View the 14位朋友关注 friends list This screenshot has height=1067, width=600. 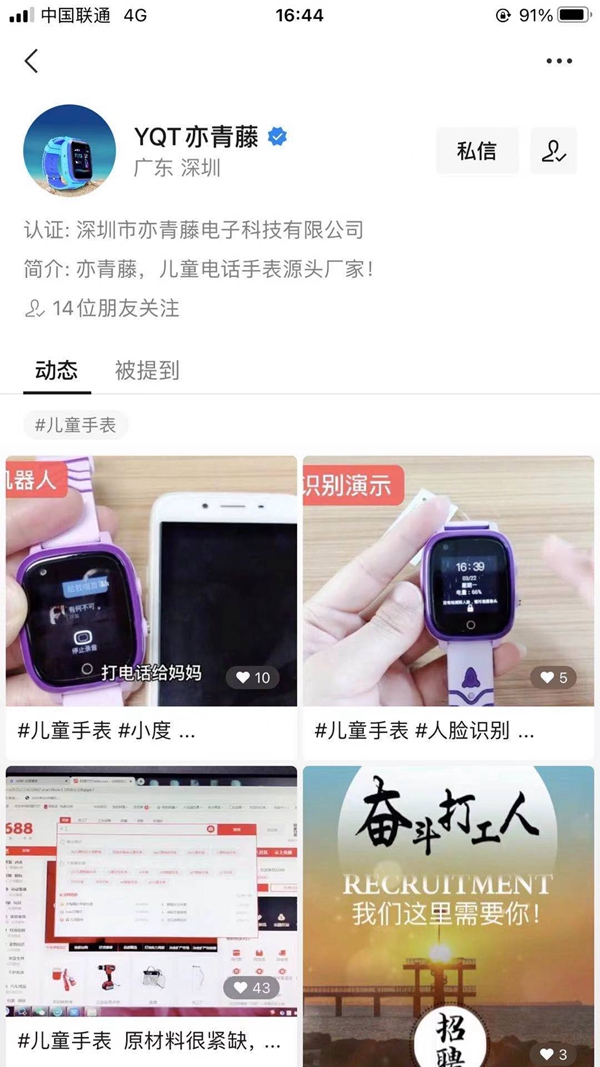pyautogui.click(x=102, y=308)
